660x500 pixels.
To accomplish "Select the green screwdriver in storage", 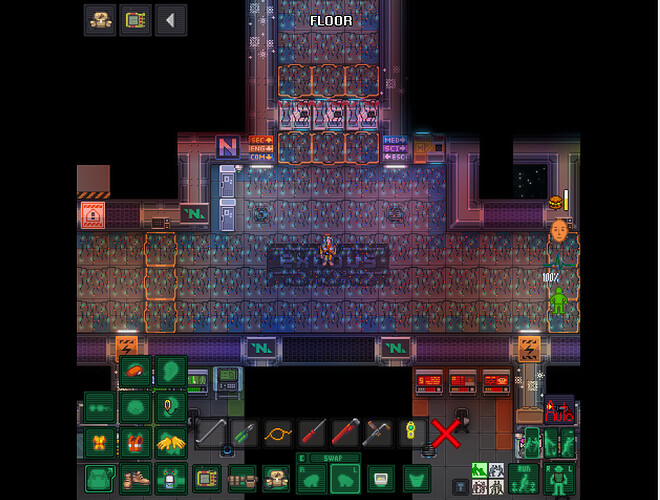I will [244, 433].
